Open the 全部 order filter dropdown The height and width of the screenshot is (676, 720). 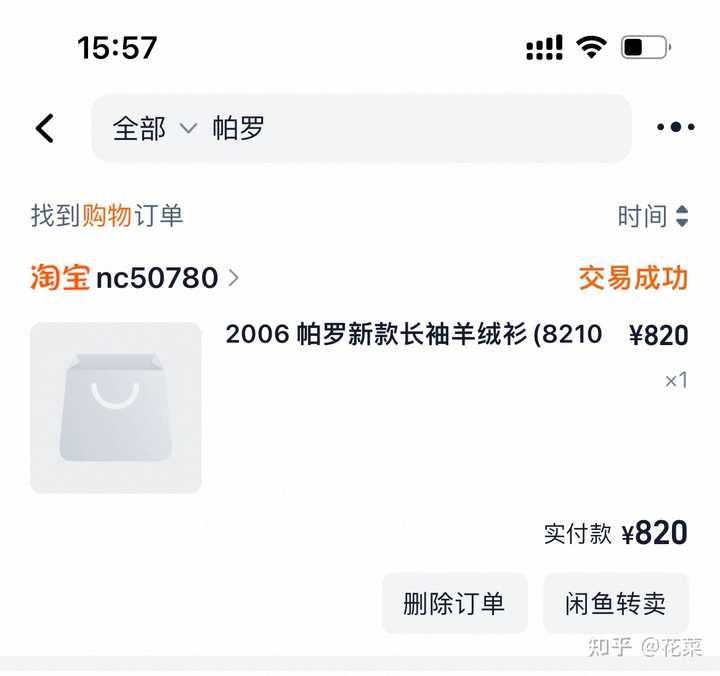pos(154,128)
